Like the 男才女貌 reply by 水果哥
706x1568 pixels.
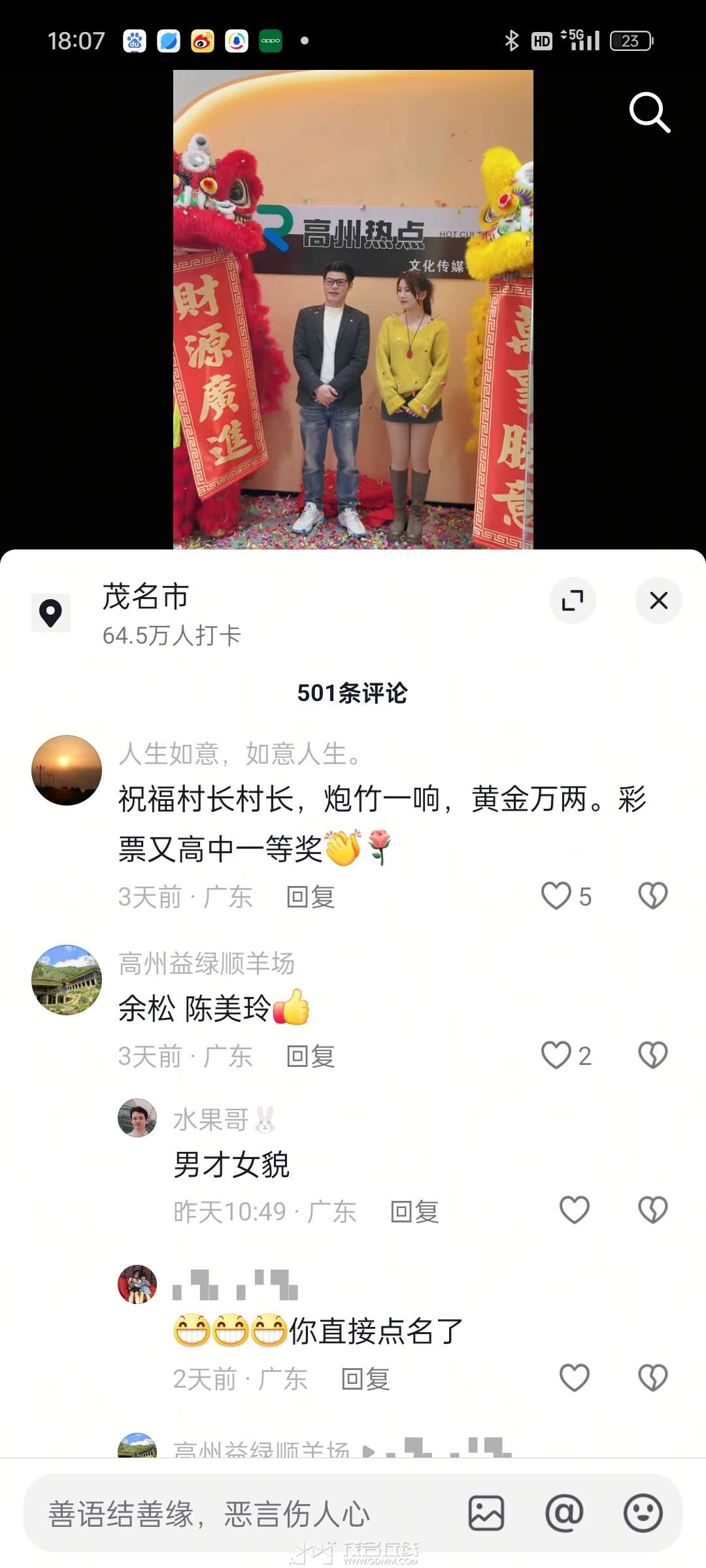tap(575, 1210)
